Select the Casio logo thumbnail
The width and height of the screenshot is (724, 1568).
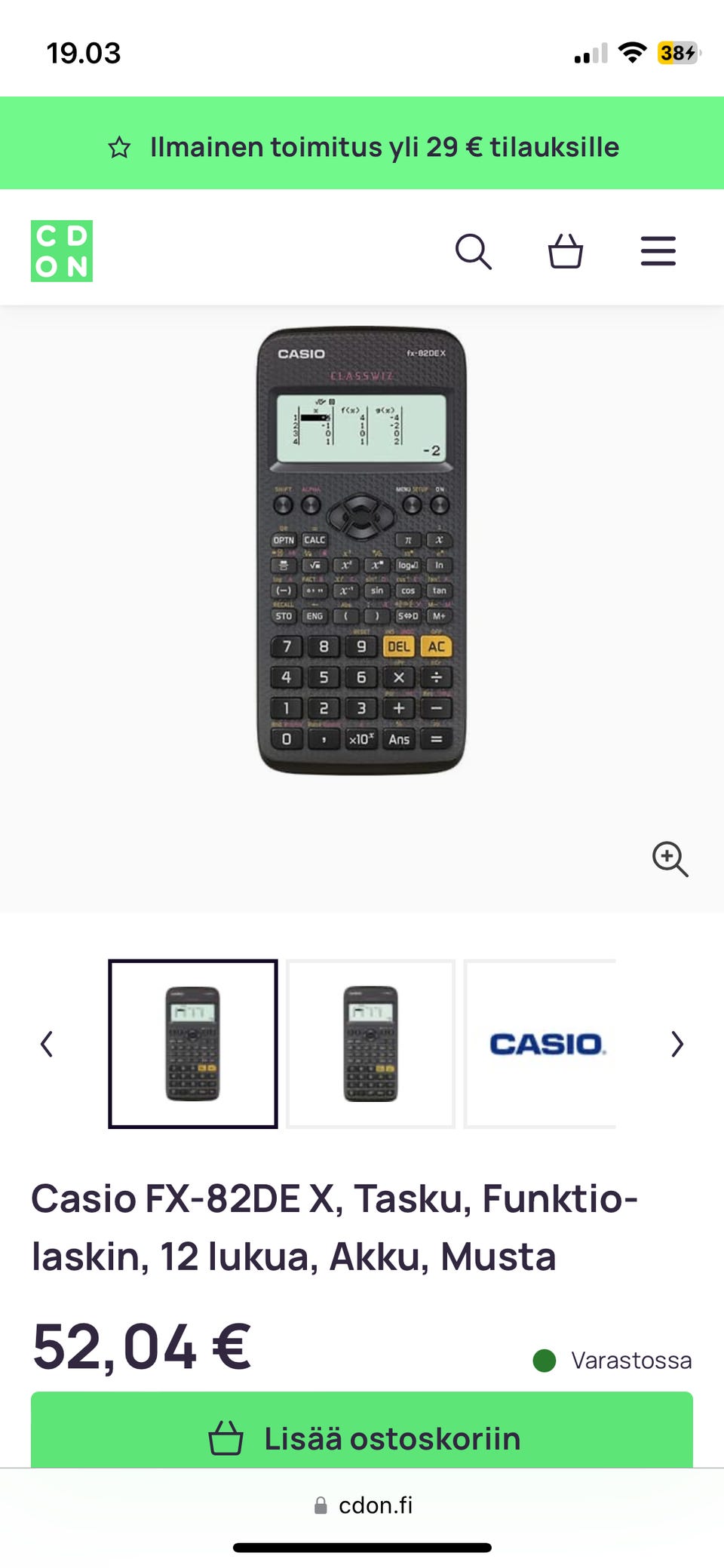click(x=541, y=1044)
